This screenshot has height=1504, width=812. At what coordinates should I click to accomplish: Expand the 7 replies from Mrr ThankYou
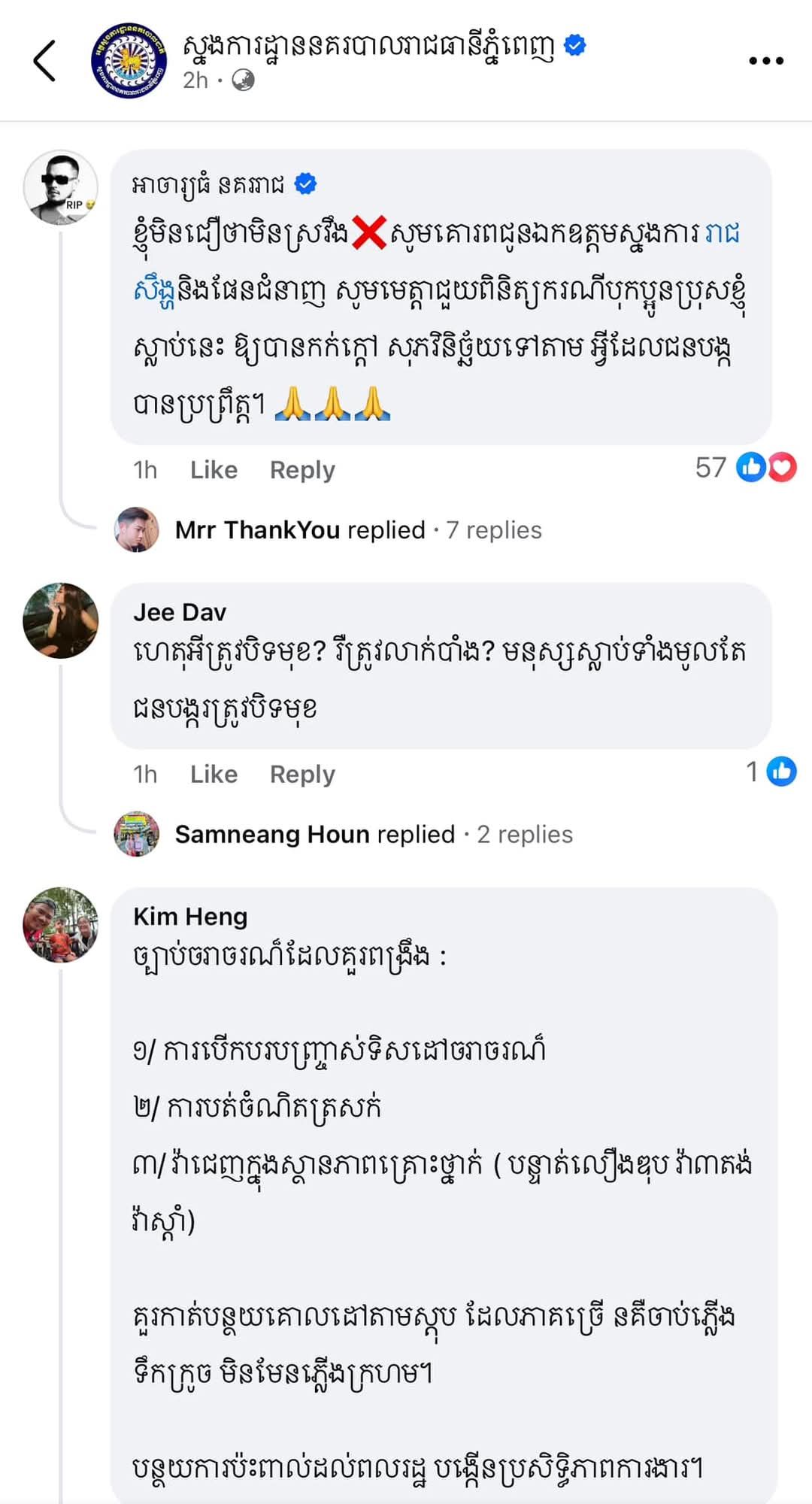[x=358, y=530]
